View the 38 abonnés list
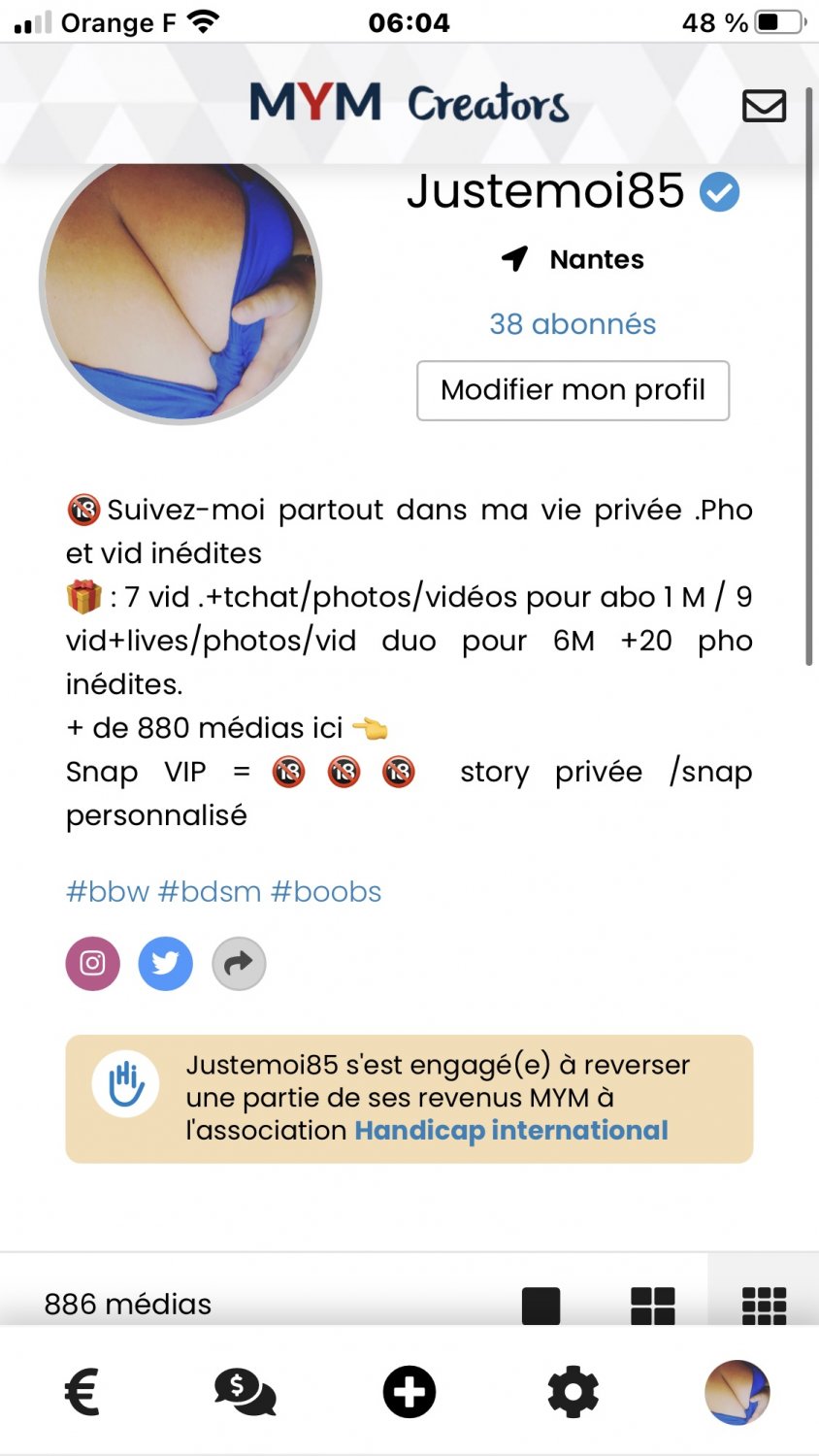The width and height of the screenshot is (819, 1456). pyautogui.click(x=573, y=324)
